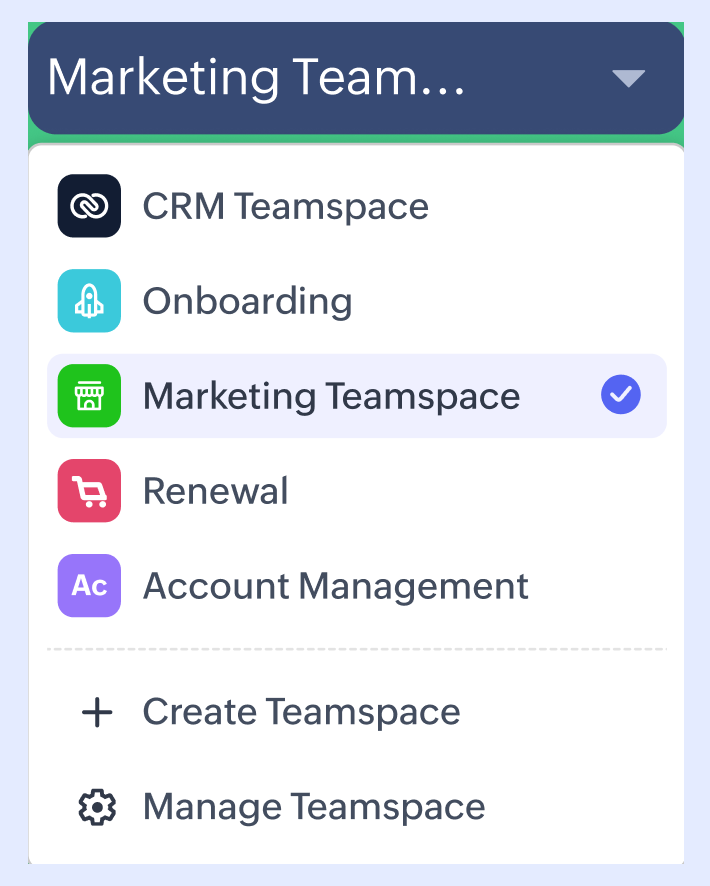Screen dimensions: 710x886
Task: Tap Create Teamspace
Action: pyautogui.click(x=300, y=712)
